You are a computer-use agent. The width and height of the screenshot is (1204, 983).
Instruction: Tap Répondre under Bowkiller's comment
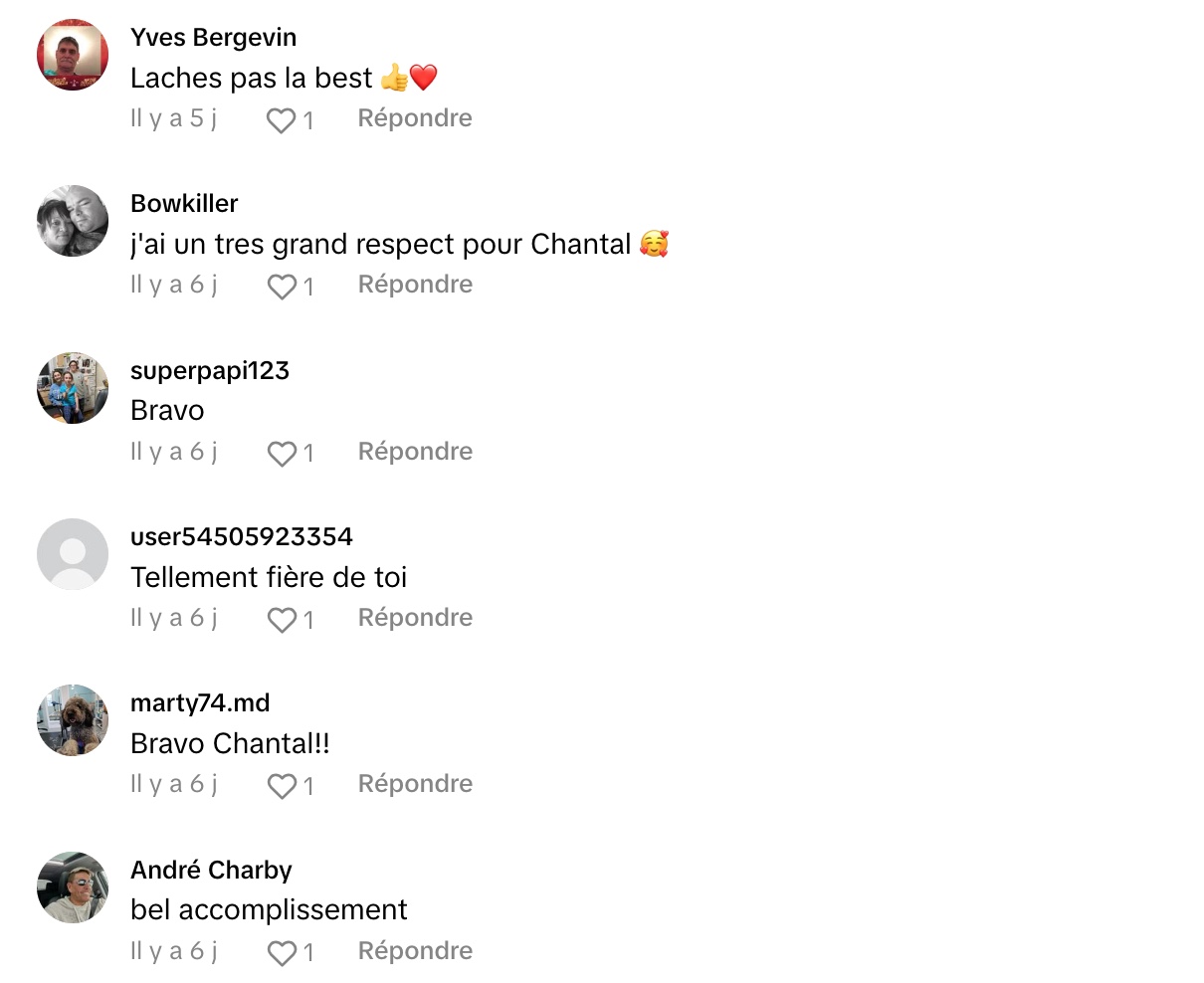pos(415,285)
